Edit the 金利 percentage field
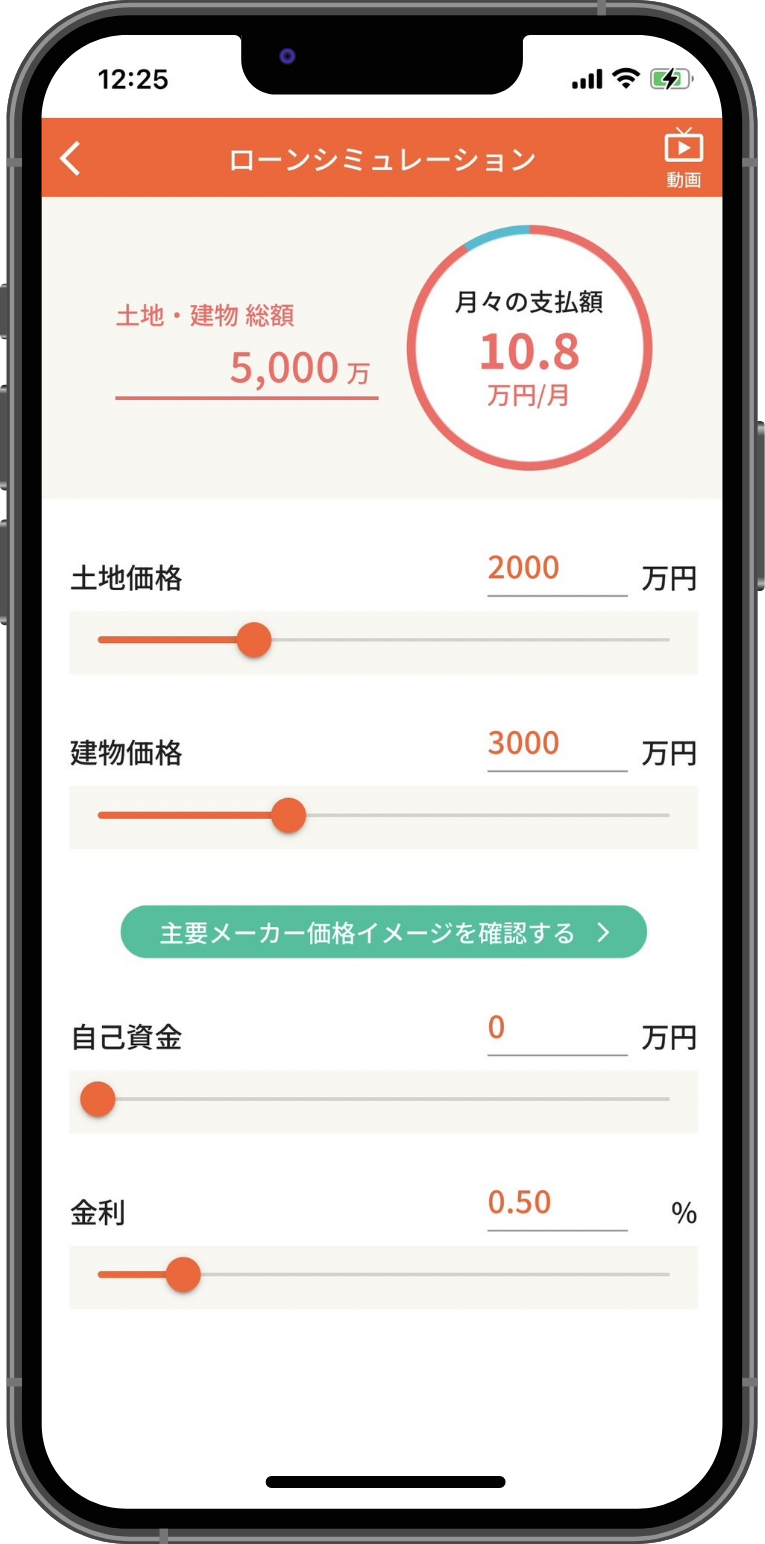765x1544 pixels. pos(556,1204)
